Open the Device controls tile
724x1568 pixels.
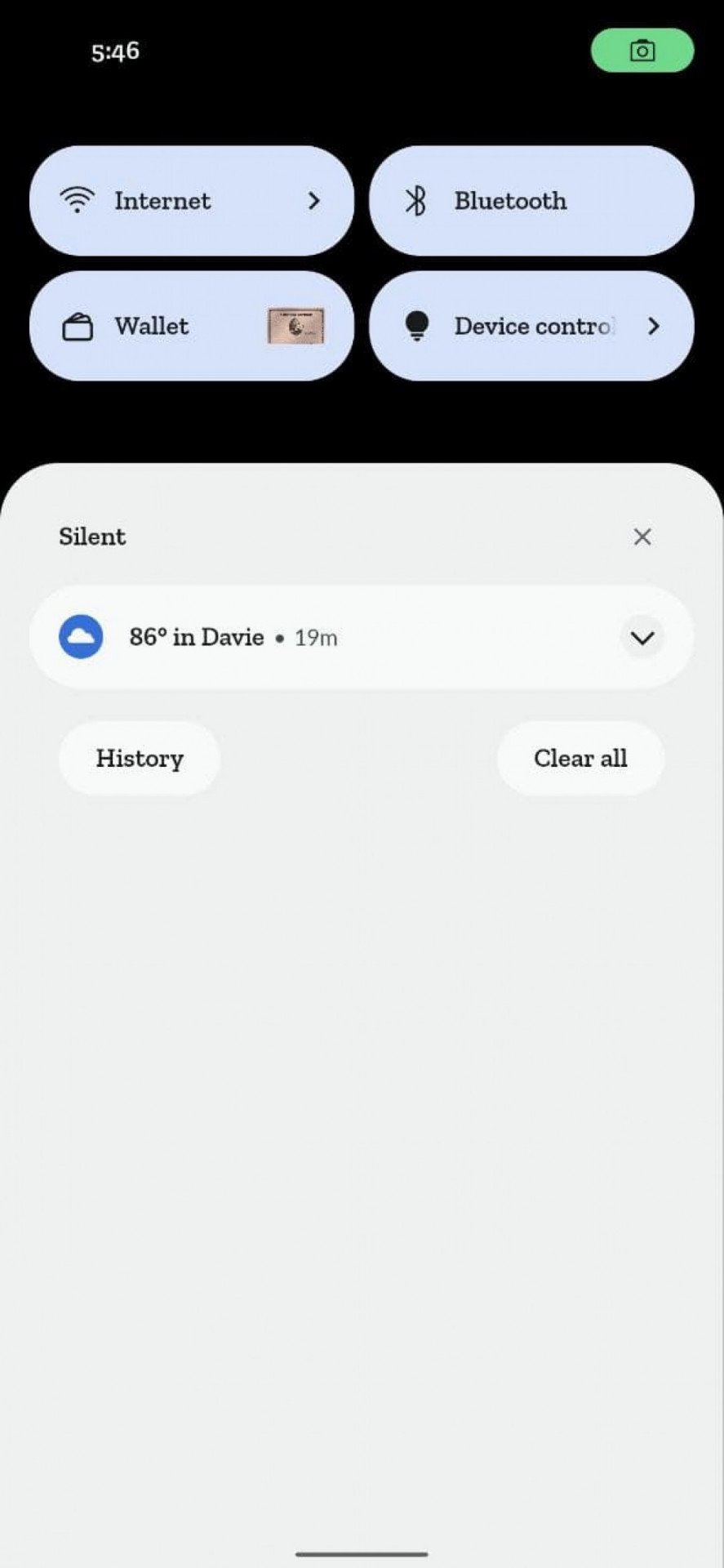tap(531, 326)
